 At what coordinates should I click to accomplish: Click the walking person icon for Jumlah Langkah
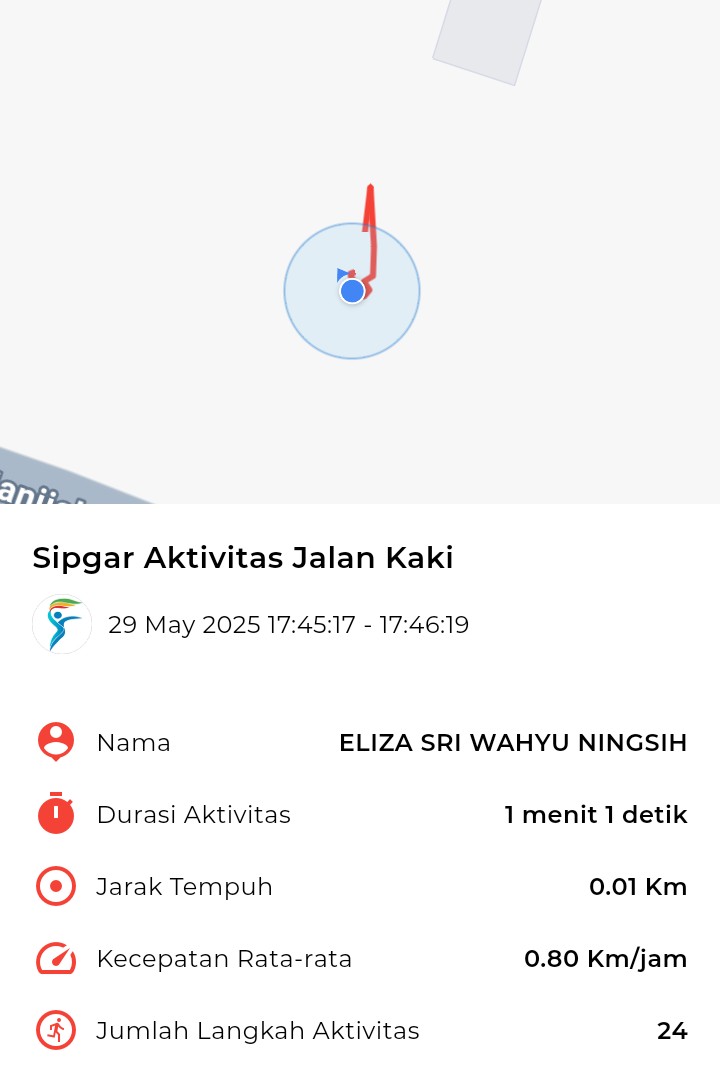pyautogui.click(x=55, y=1031)
